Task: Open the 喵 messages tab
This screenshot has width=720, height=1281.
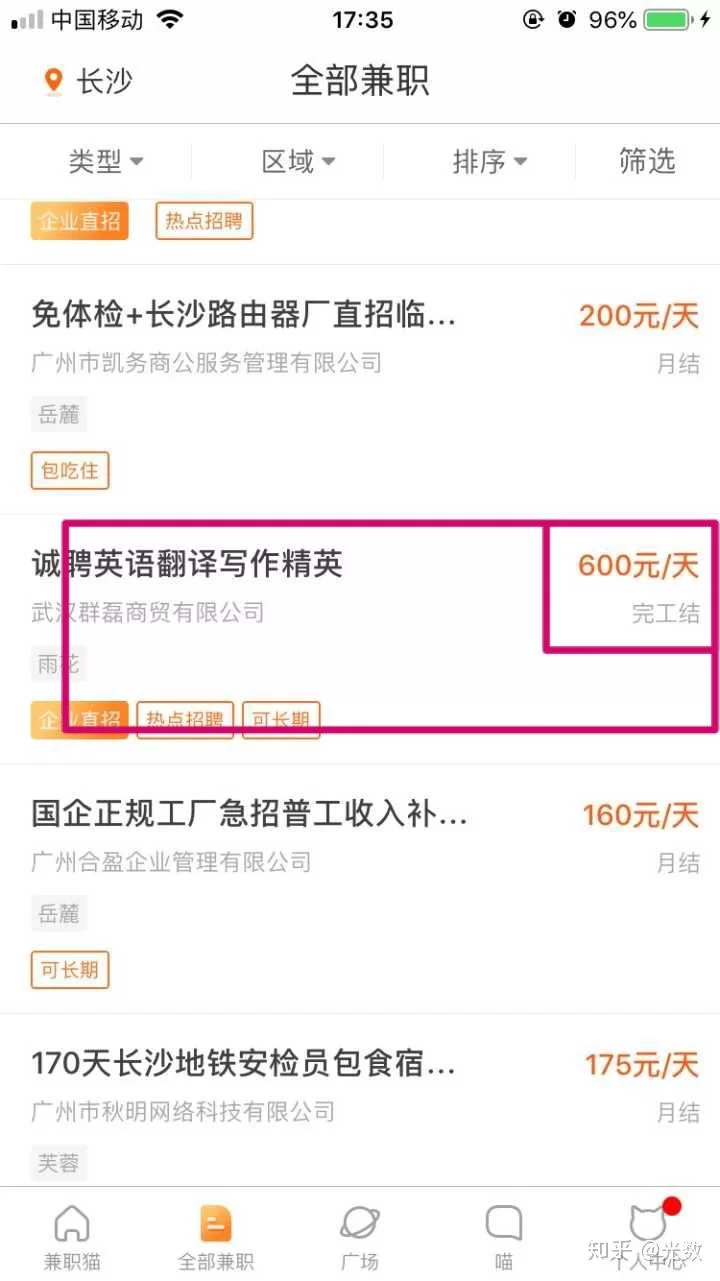Action: click(x=504, y=1235)
